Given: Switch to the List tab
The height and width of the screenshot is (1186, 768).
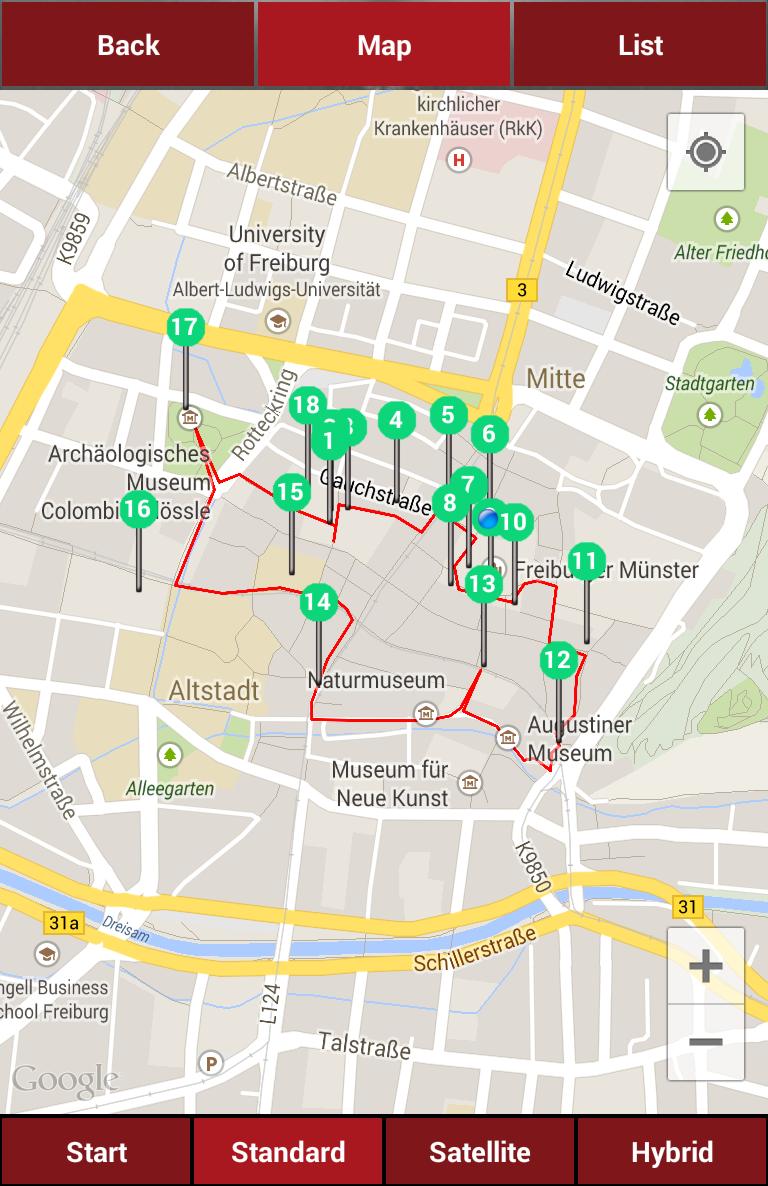Looking at the screenshot, I should [639, 45].
